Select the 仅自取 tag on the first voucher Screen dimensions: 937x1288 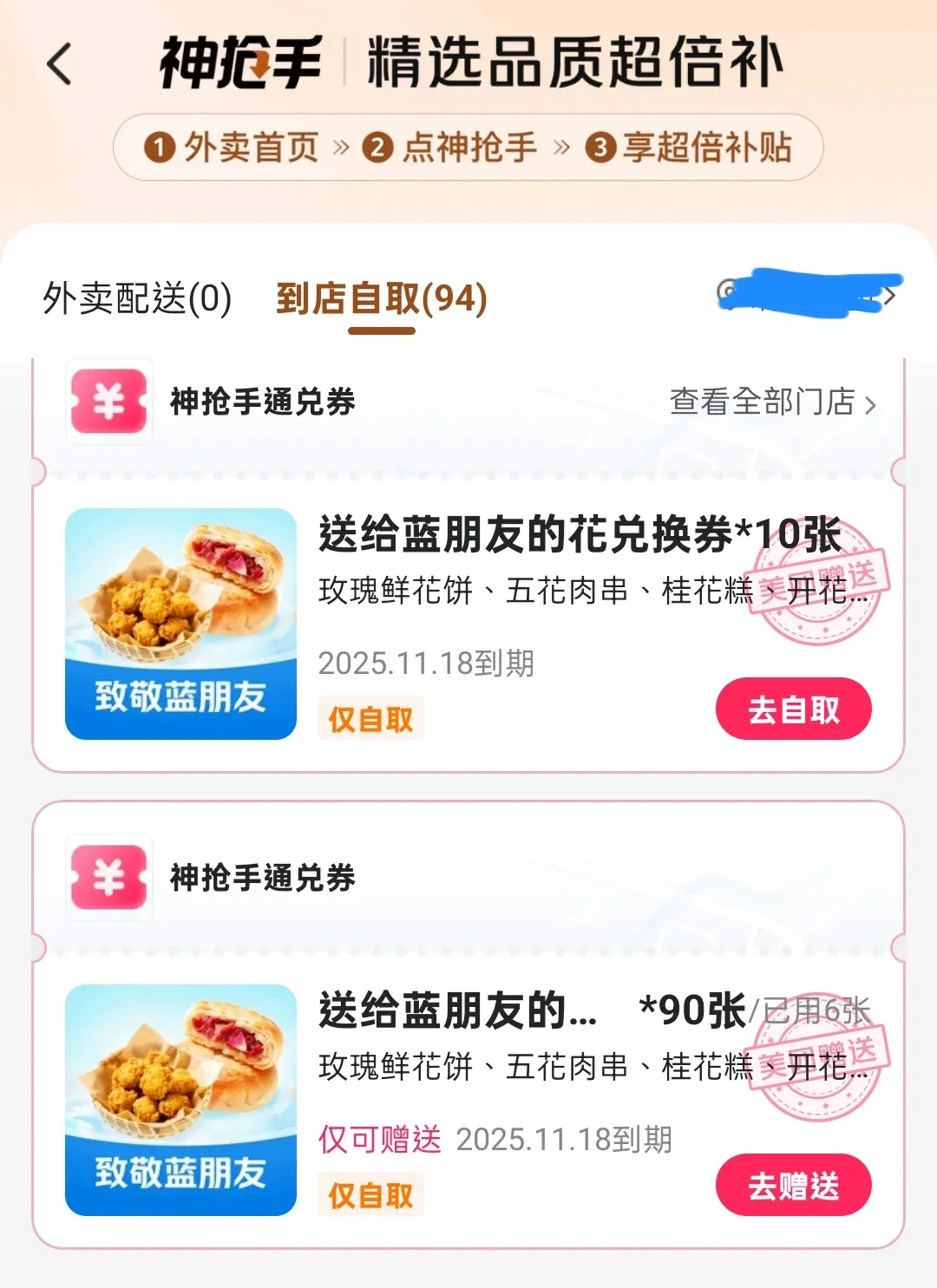370,718
